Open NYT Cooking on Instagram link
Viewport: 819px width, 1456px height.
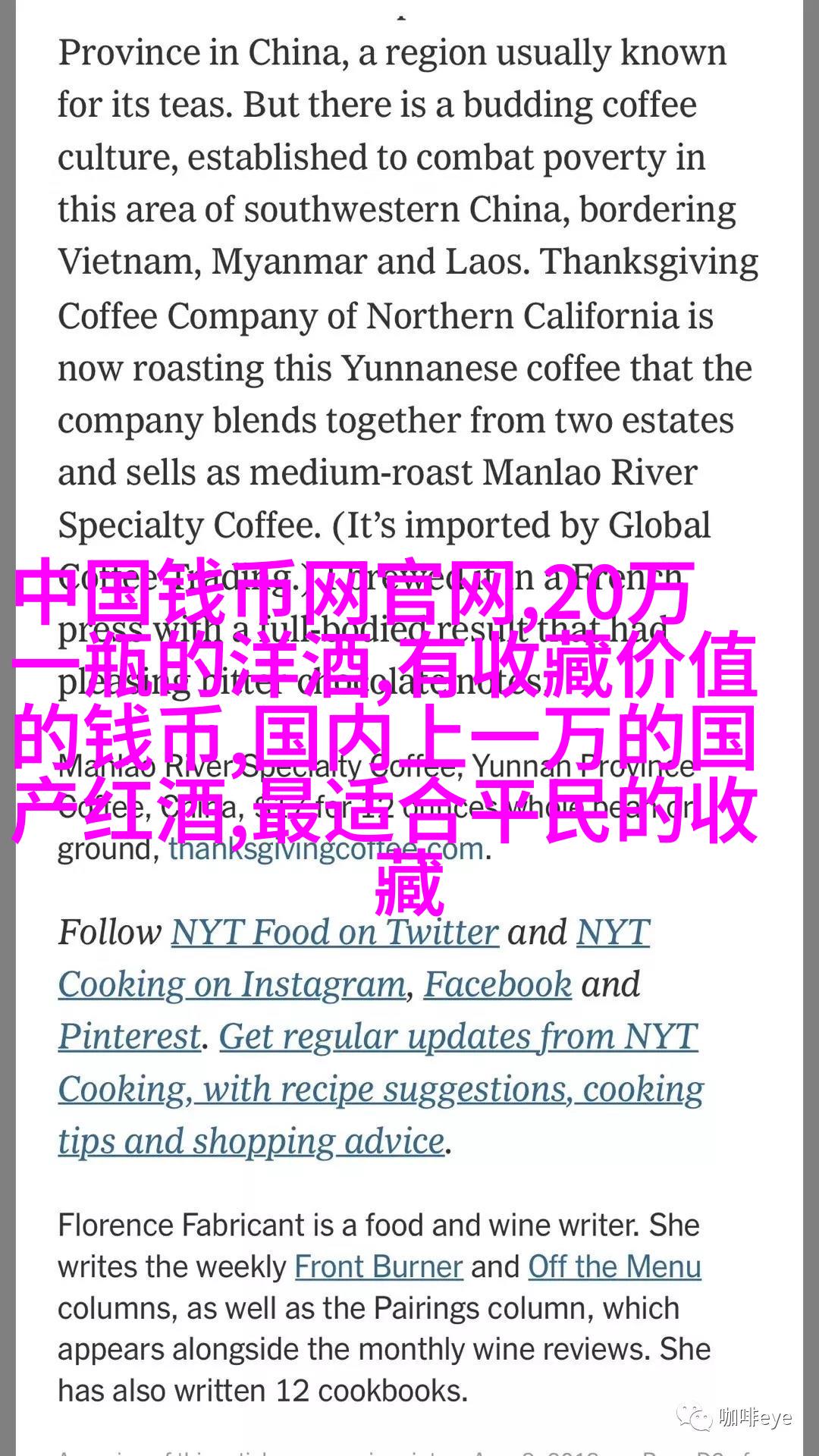pyautogui.click(x=232, y=985)
